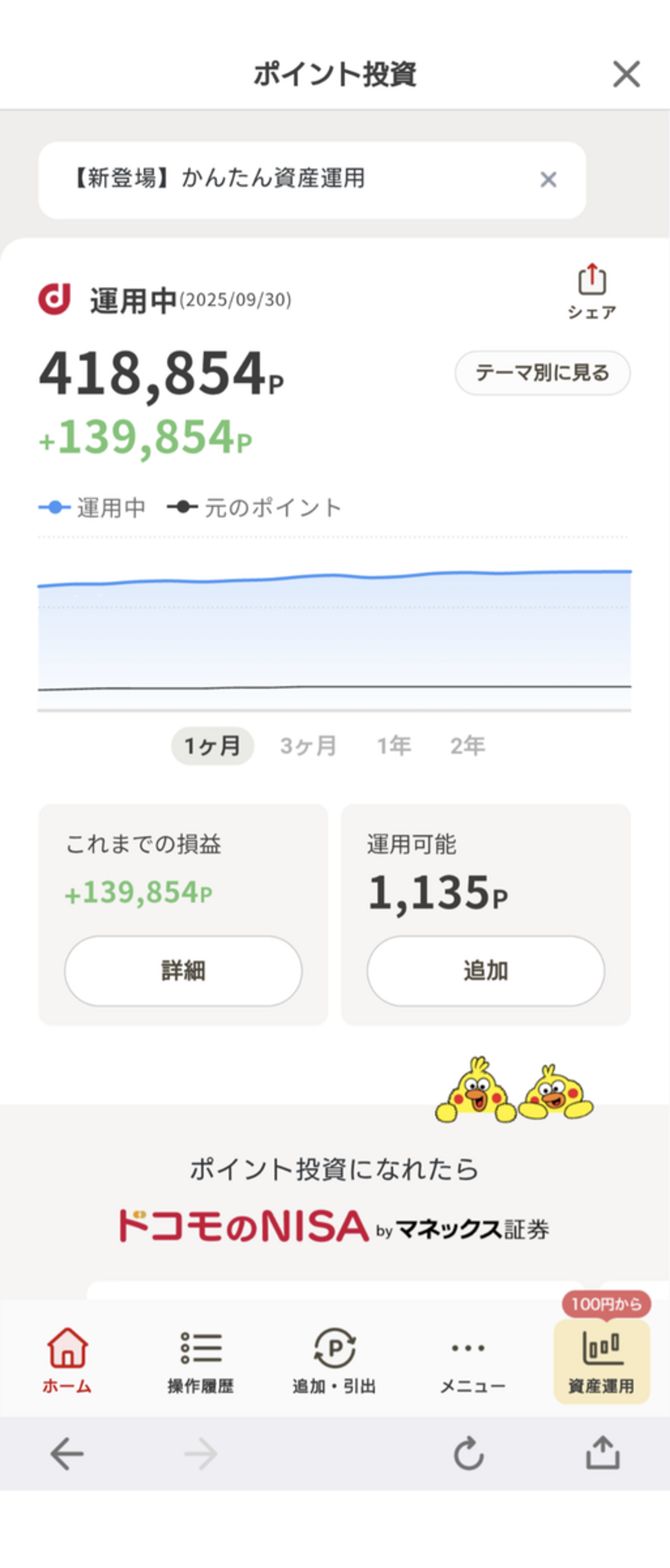The image size is (670, 1568).
Task: Open the ドコモのNISA promotion
Action: point(334,1225)
